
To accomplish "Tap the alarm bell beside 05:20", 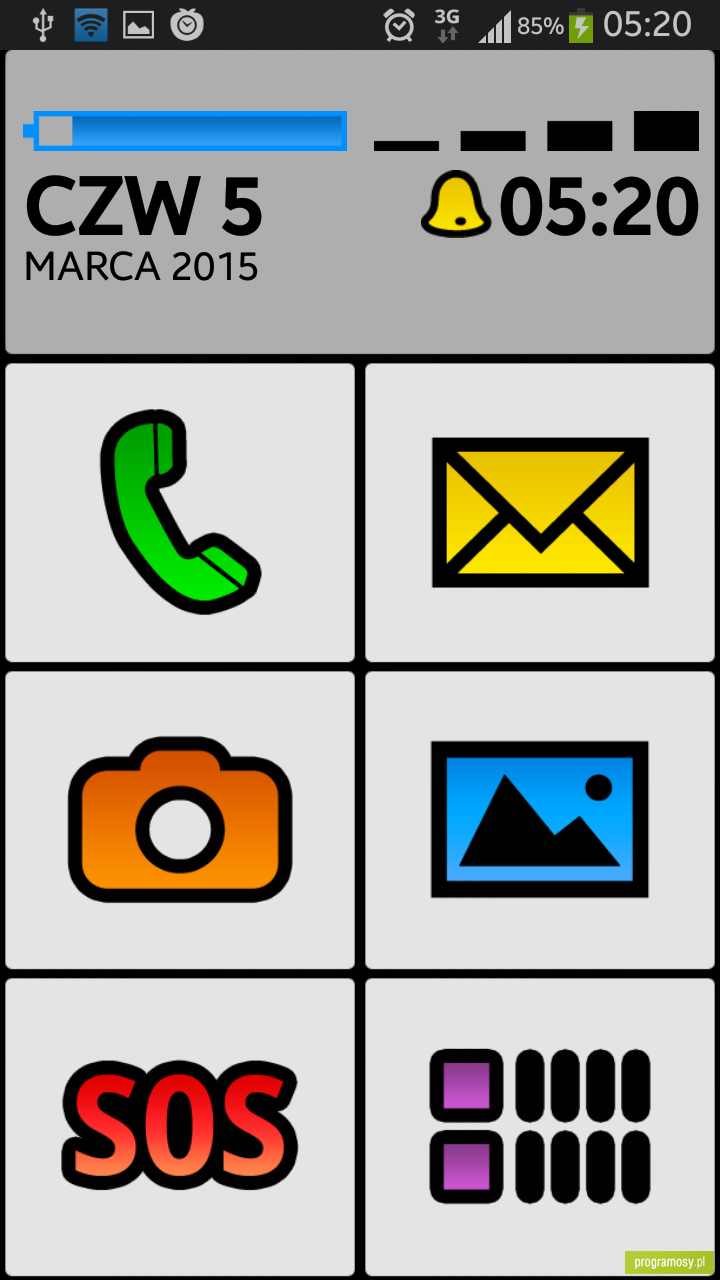I will (x=456, y=205).
